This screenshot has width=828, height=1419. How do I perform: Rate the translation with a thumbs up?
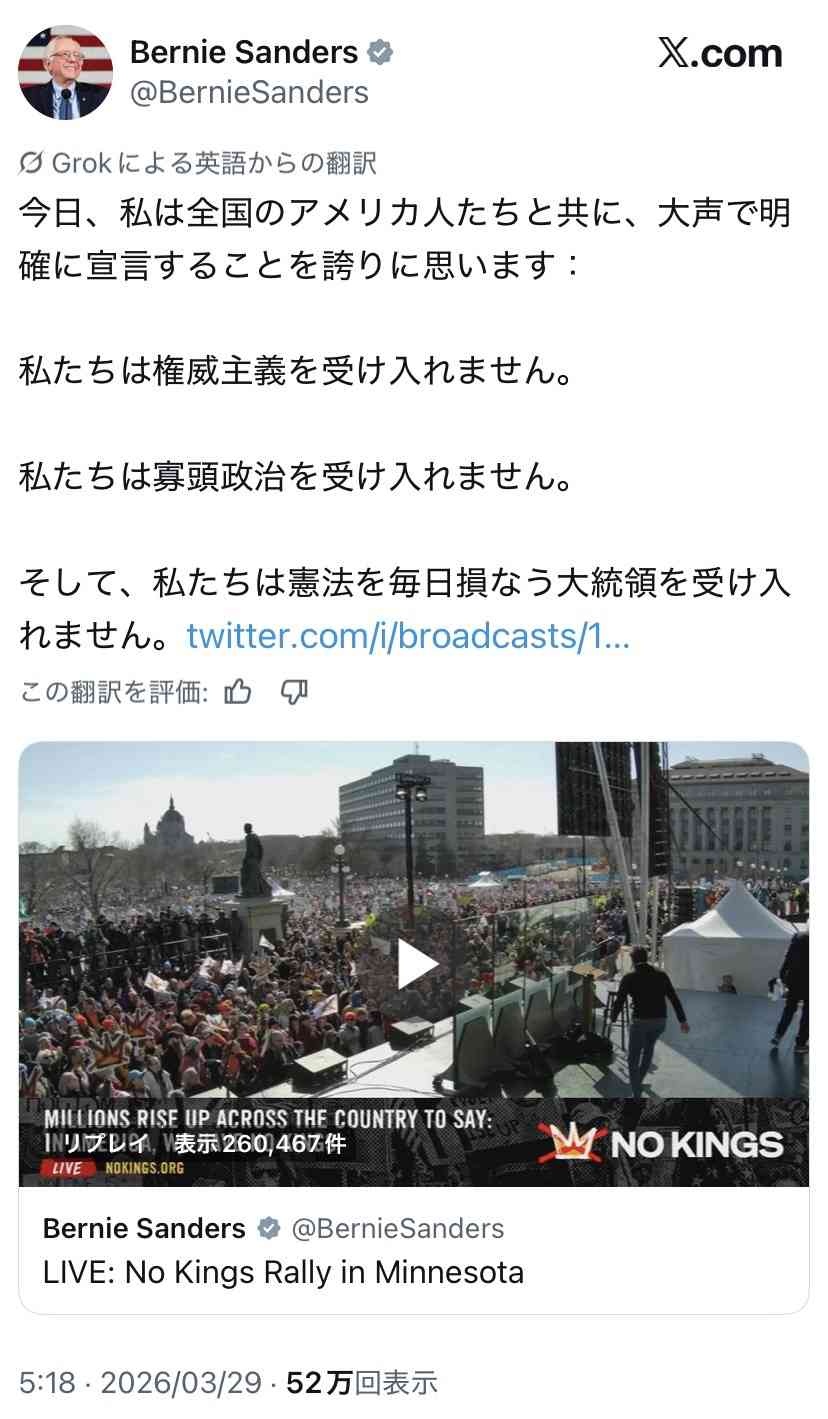coord(238,691)
